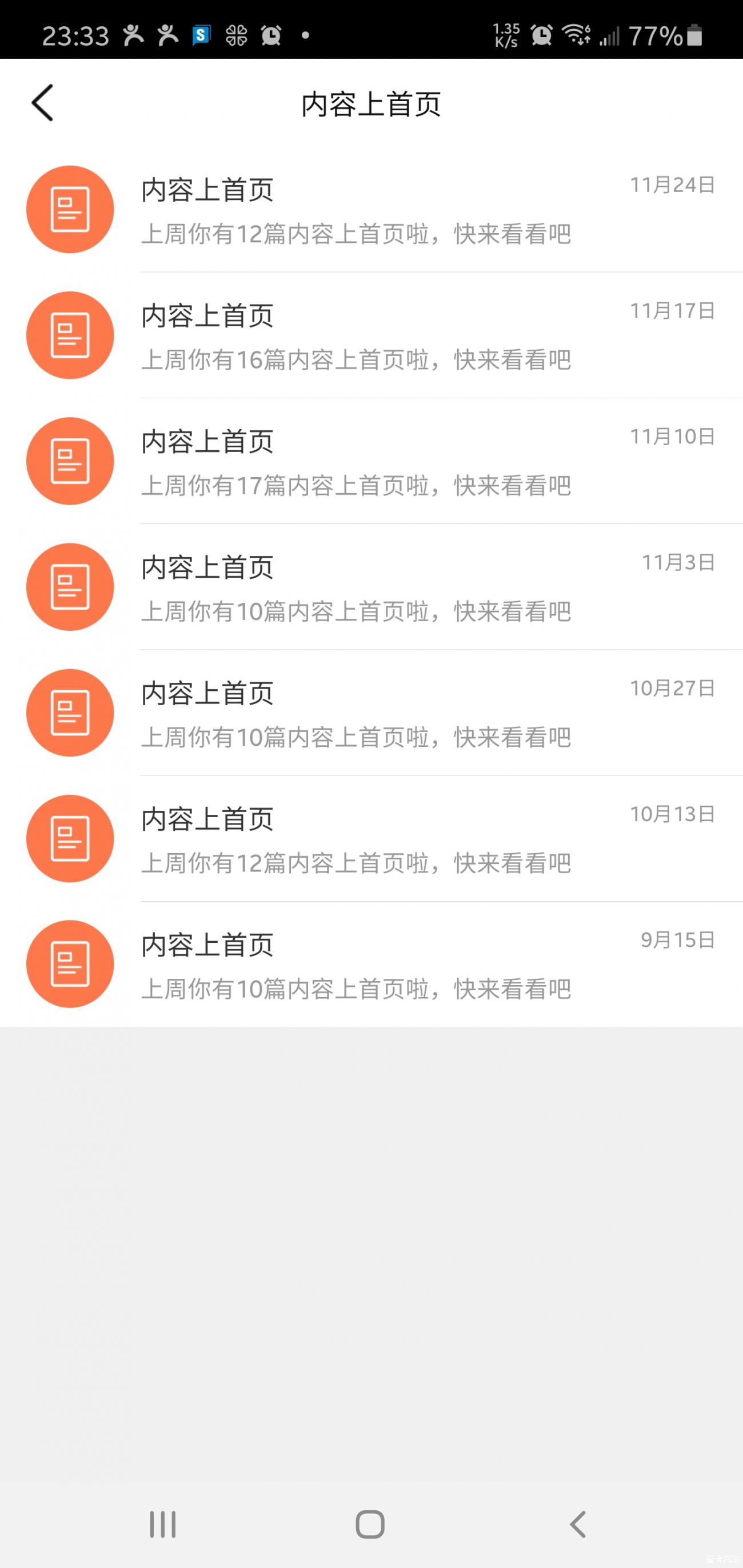
Task: View the 9月15日 notification
Action: pos(371,965)
